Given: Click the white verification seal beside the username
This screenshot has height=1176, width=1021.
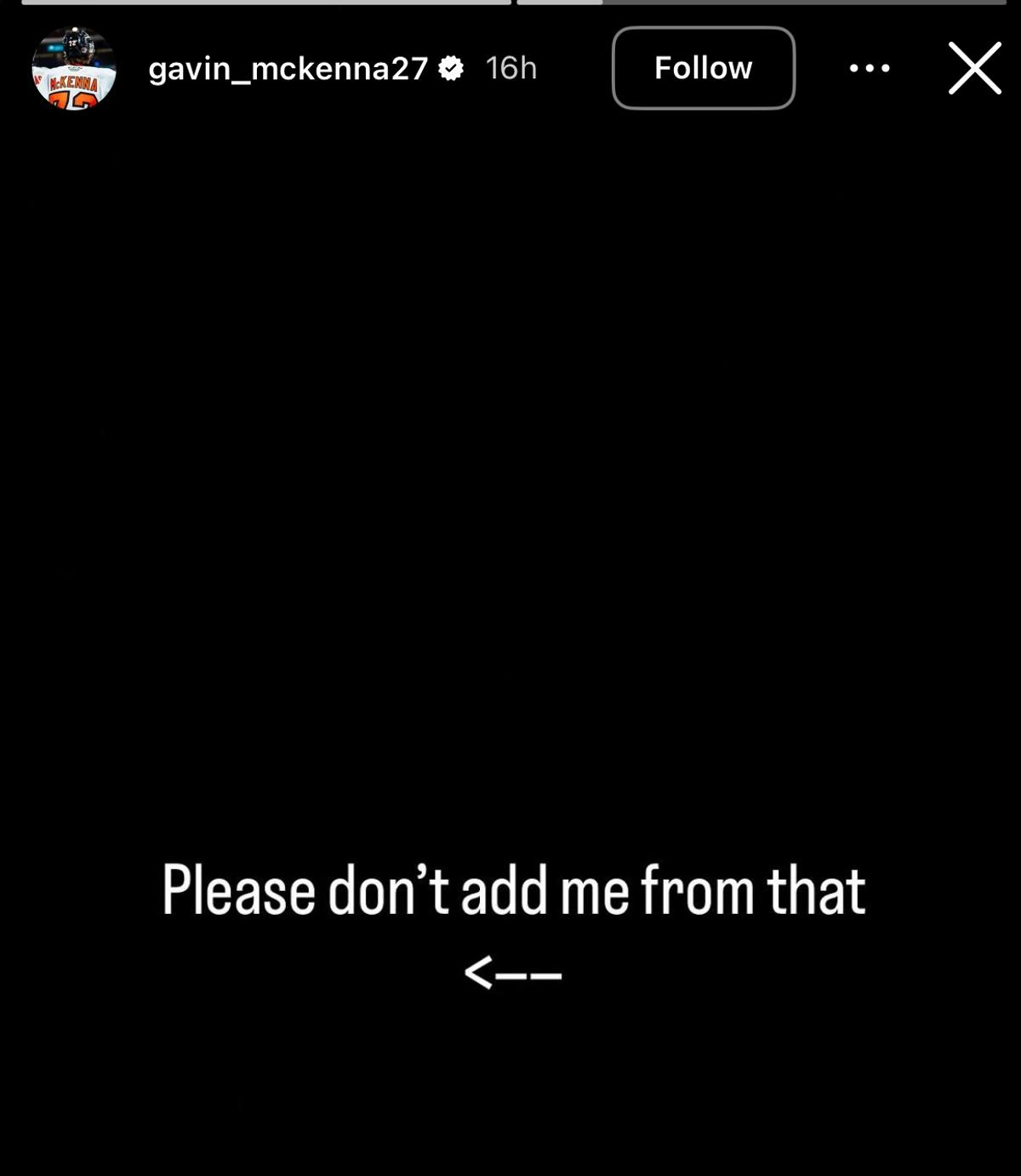Looking at the screenshot, I should pos(450,68).
